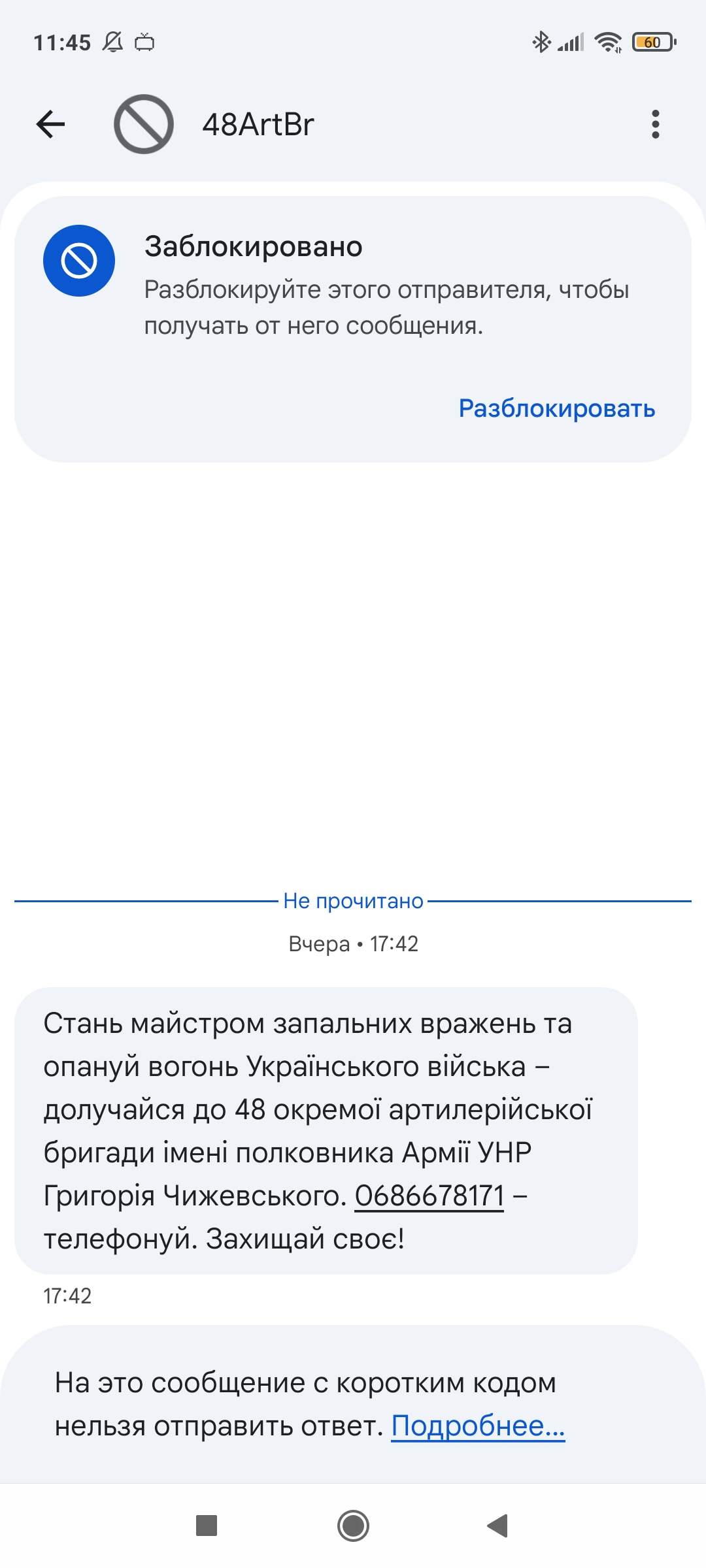Open the Подробнее link
The height and width of the screenshot is (1568, 706).
click(x=478, y=1426)
